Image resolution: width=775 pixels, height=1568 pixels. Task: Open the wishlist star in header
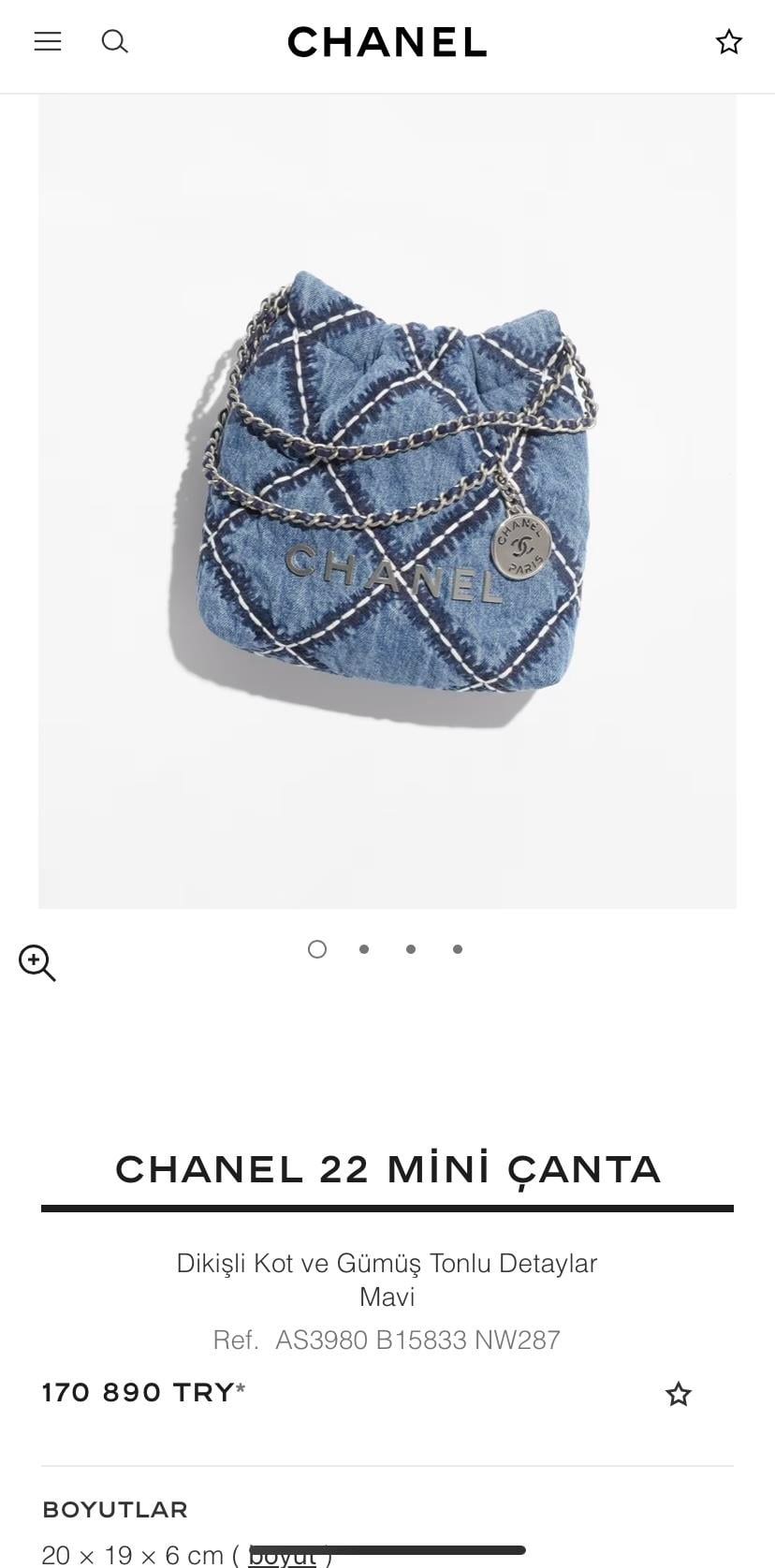pyautogui.click(x=728, y=42)
